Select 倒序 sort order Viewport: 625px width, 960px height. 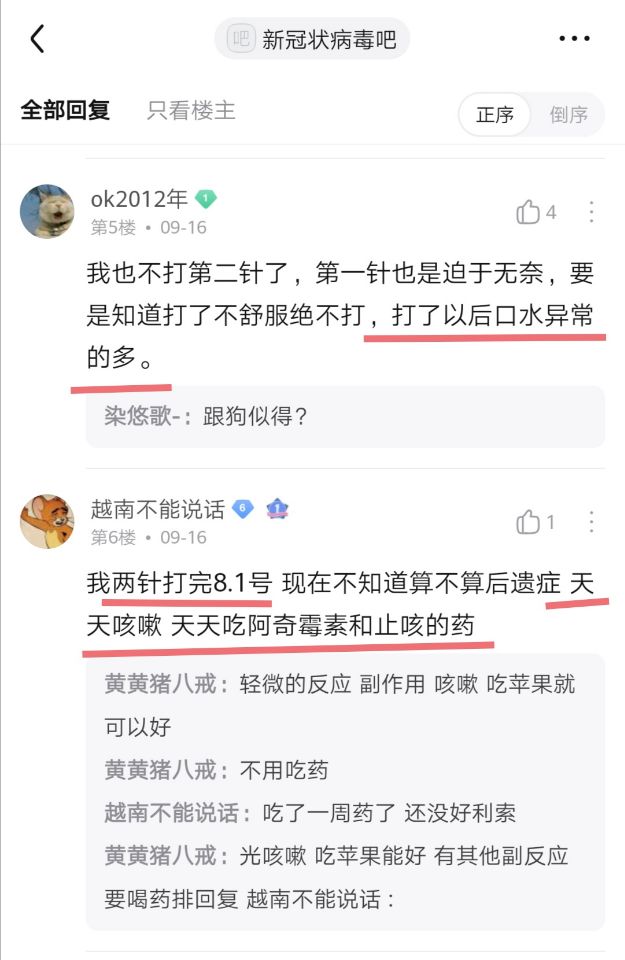pyautogui.click(x=568, y=115)
